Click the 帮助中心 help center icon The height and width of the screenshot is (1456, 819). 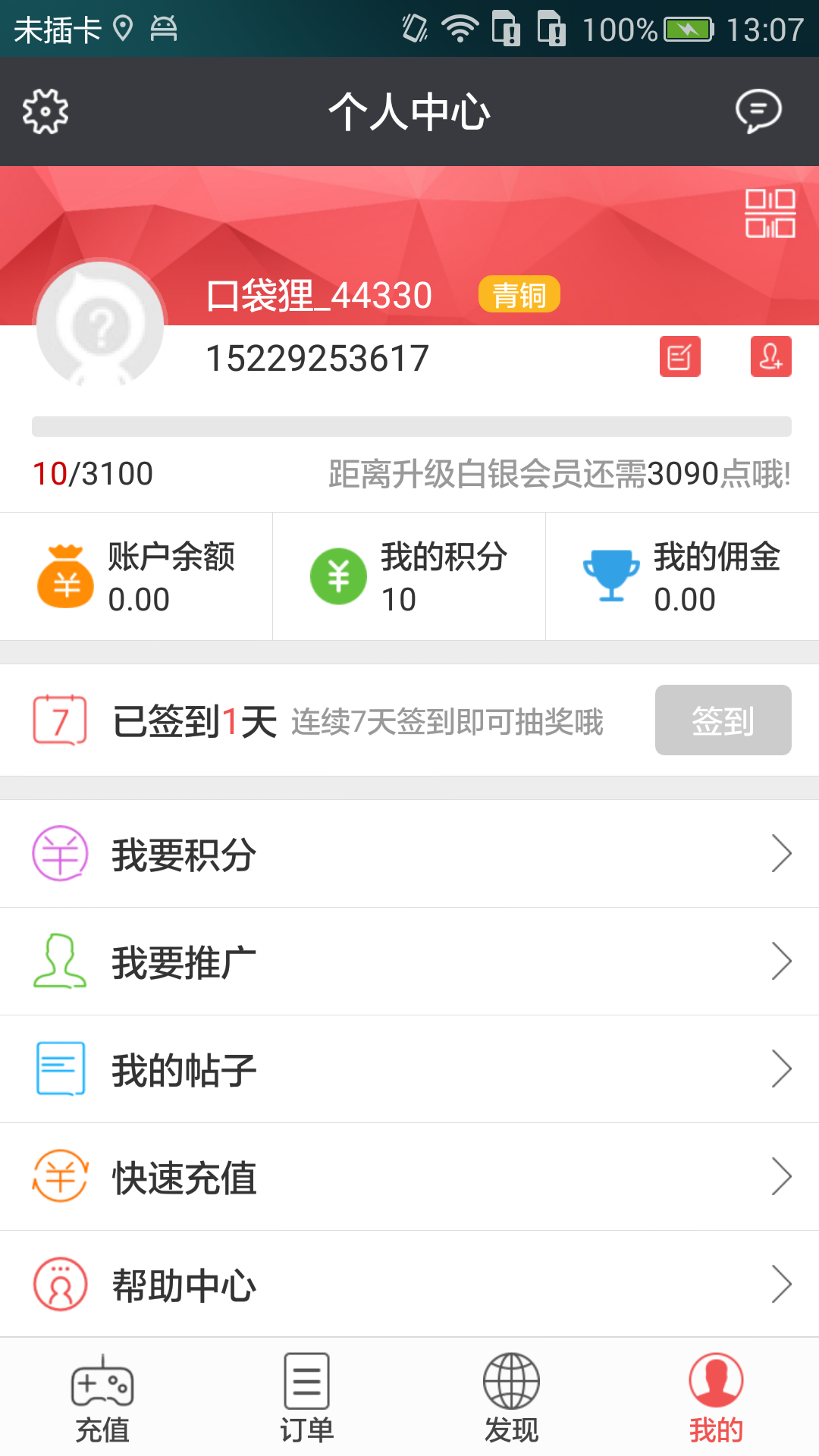tap(59, 1283)
